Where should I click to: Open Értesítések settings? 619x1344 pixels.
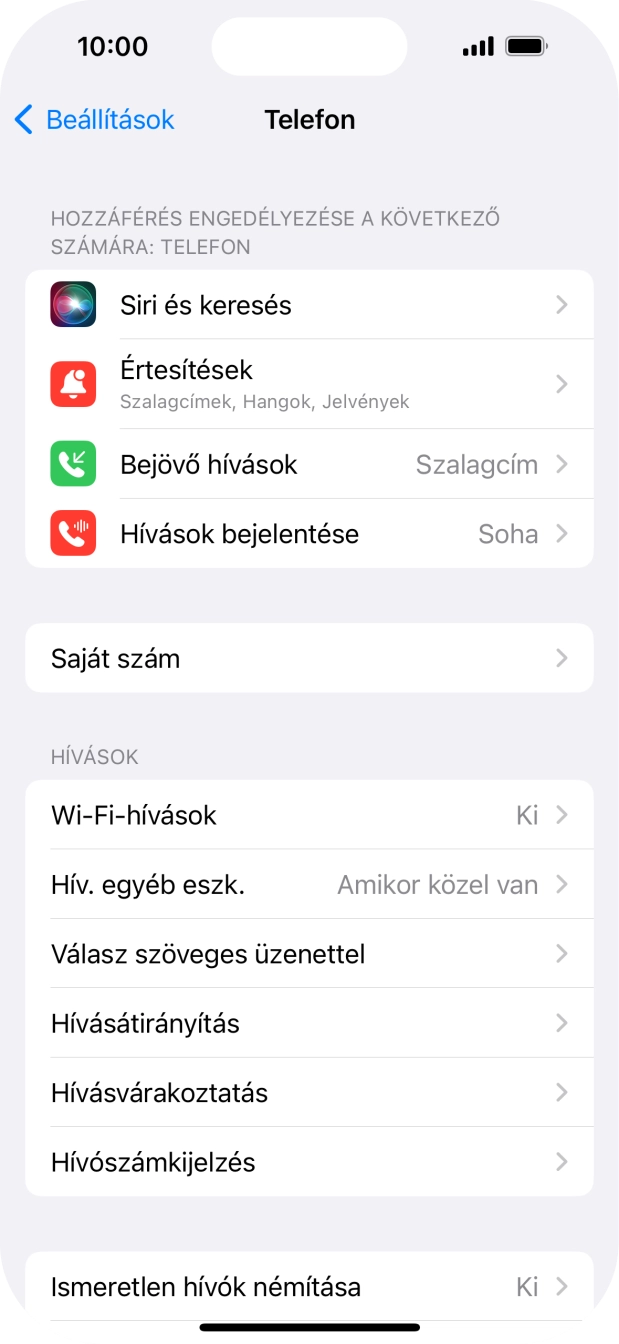pyautogui.click(x=309, y=384)
